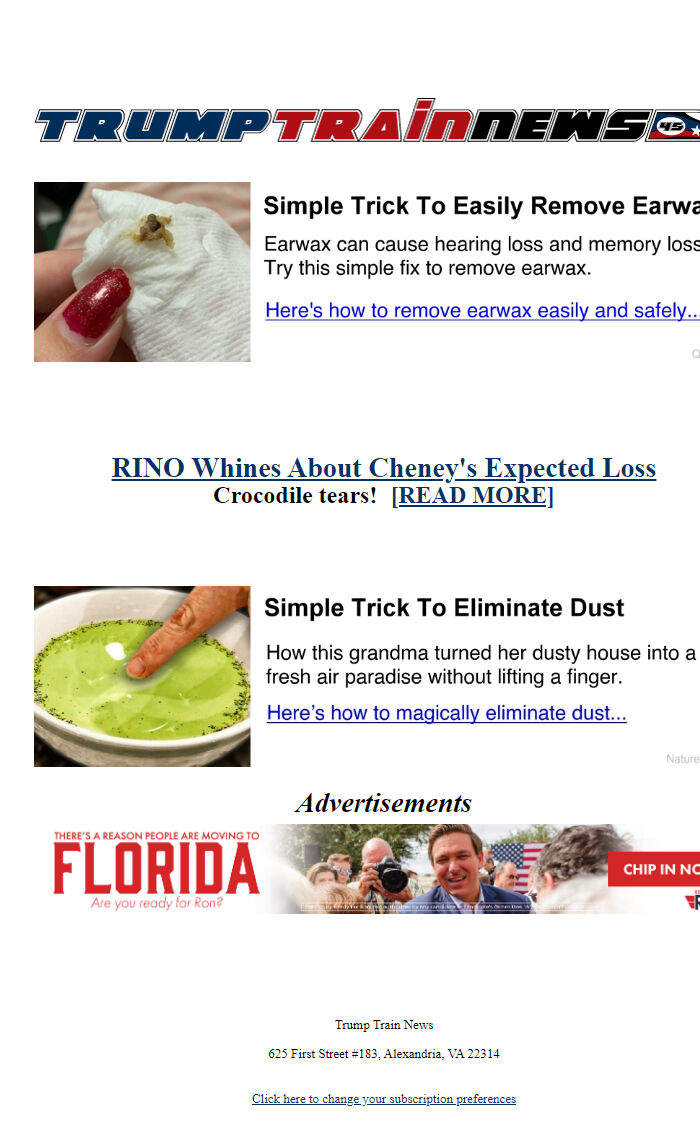Tap READ MORE next to Crocodile tears
Screen dimensions: 700x1135
[473, 496]
